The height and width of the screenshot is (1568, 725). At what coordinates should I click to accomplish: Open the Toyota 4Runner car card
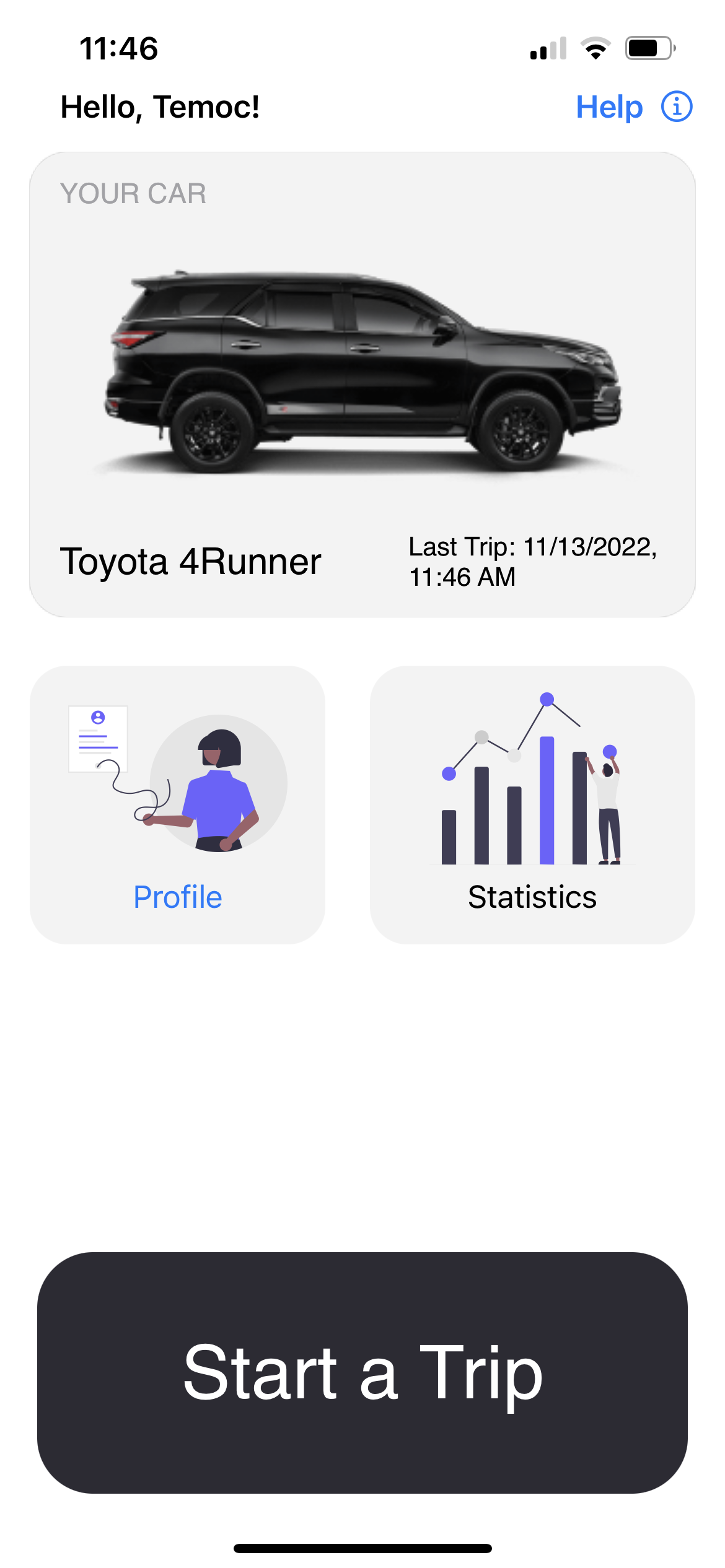click(362, 384)
